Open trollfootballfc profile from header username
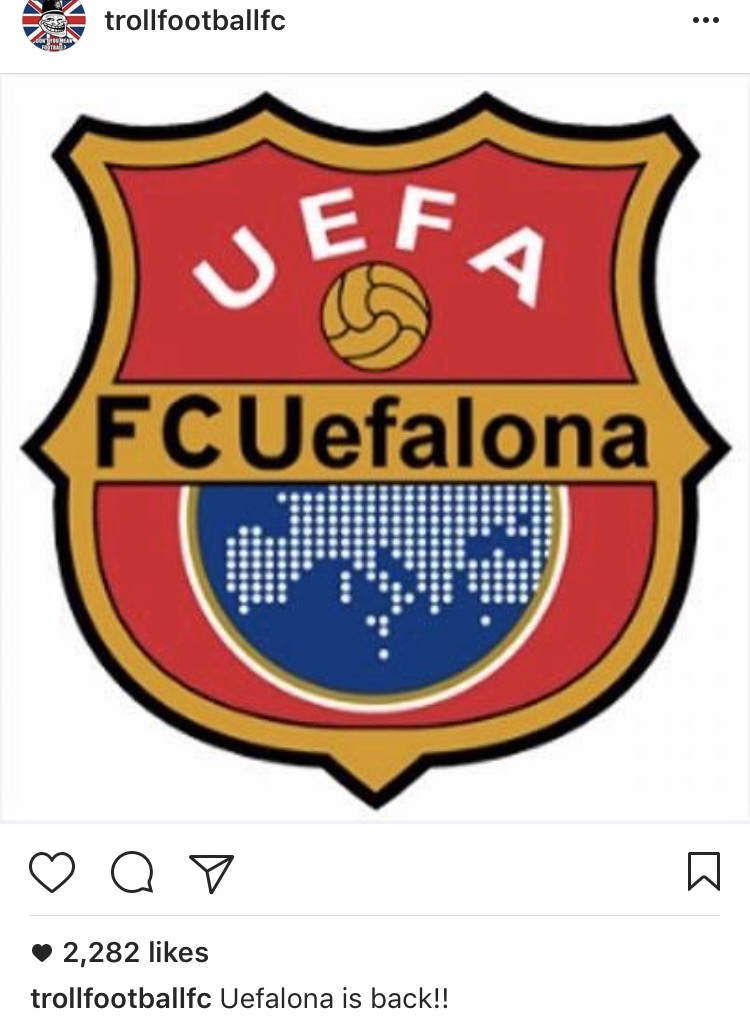750x1027 pixels. pyautogui.click(x=194, y=20)
